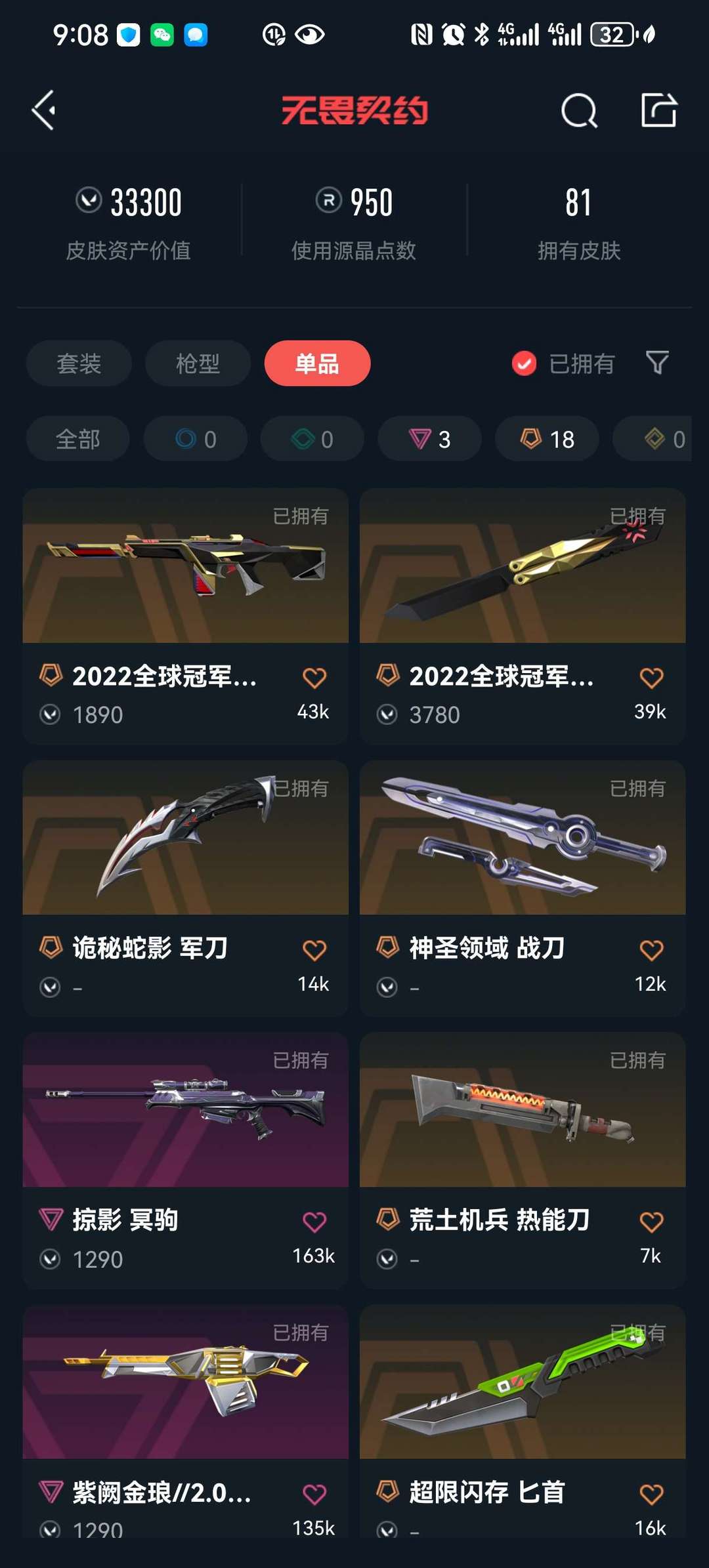Viewport: 709px width, 1568px height.
Task: Open the funnel filter icon
Action: point(657,363)
